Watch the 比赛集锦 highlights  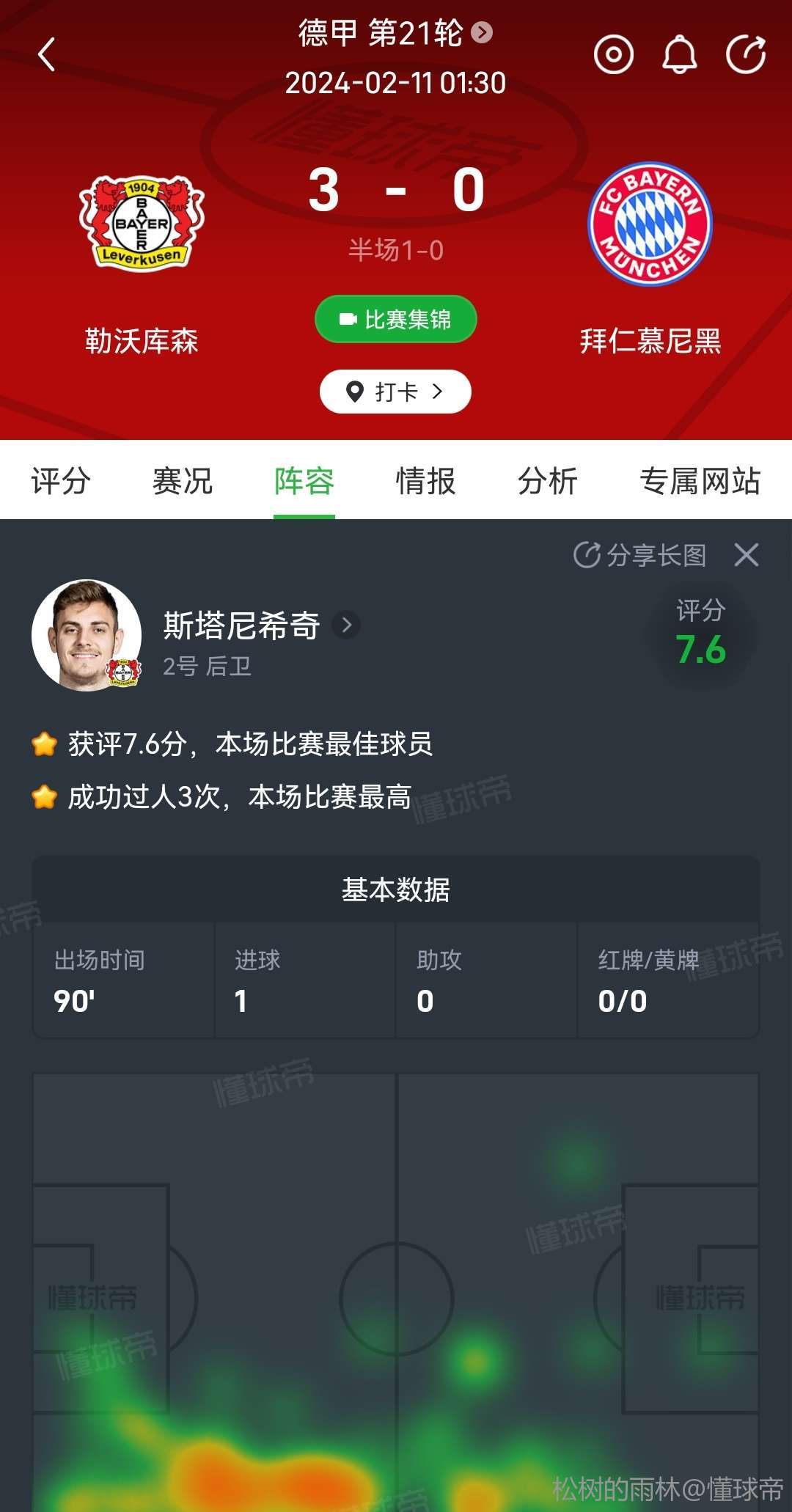[x=395, y=319]
